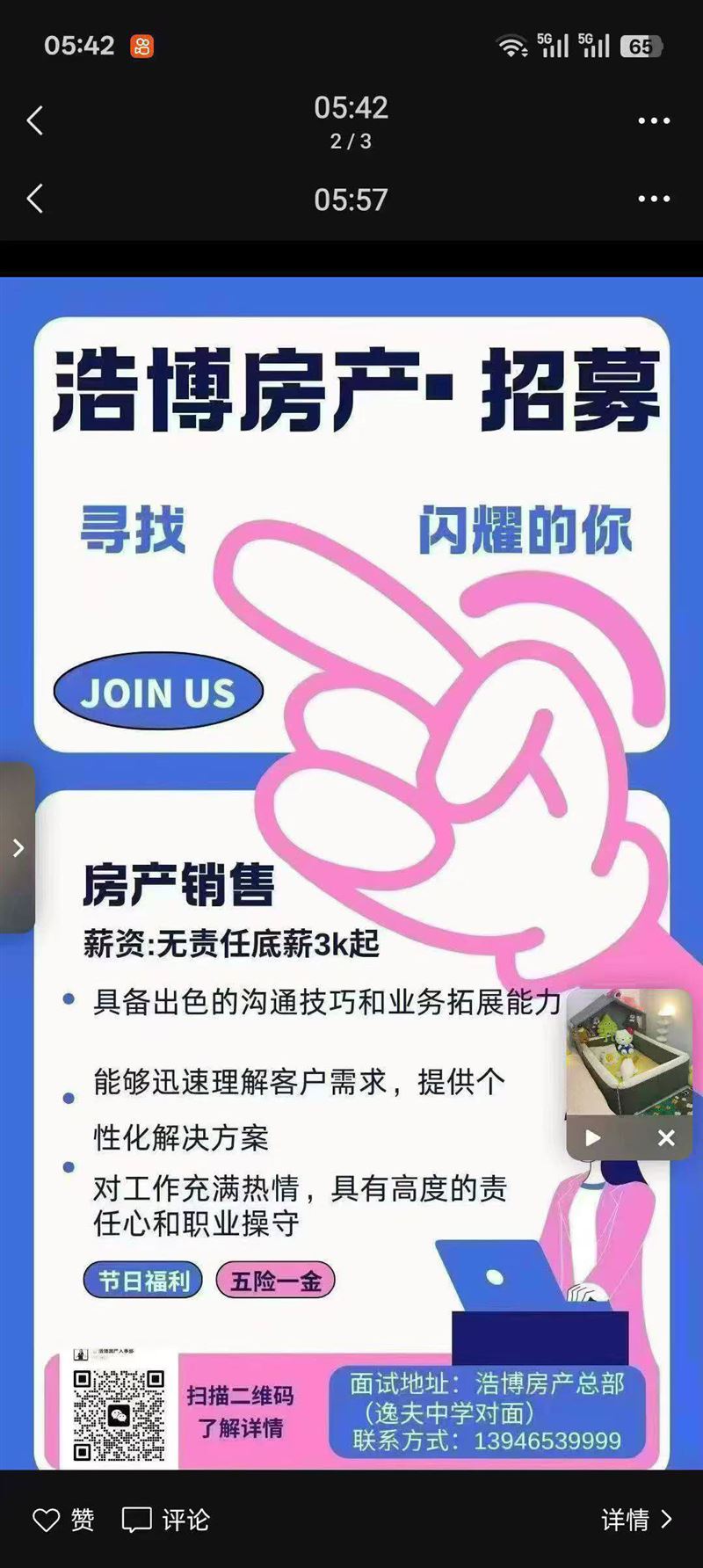Open the floating video thumbnail
This screenshot has height=1568, width=703.
[x=628, y=1050]
